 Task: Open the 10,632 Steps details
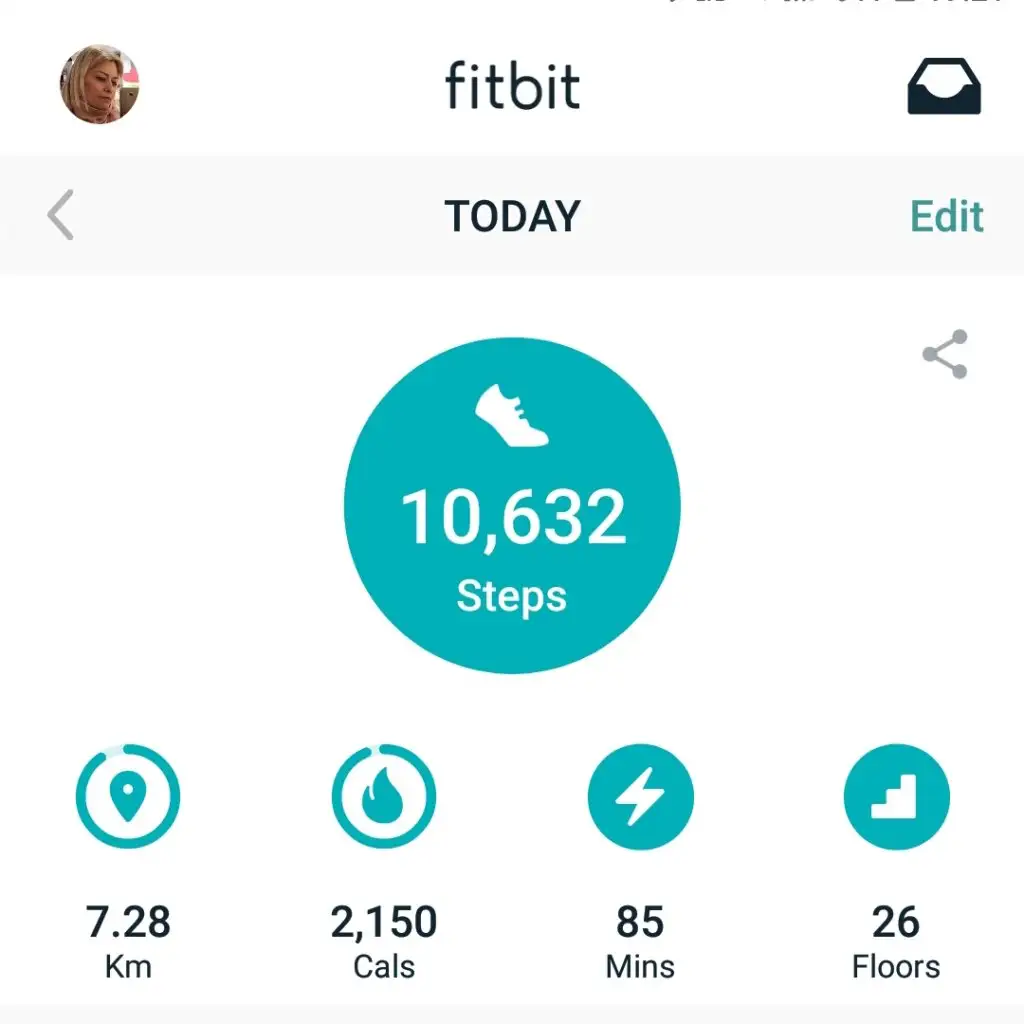coord(512,506)
